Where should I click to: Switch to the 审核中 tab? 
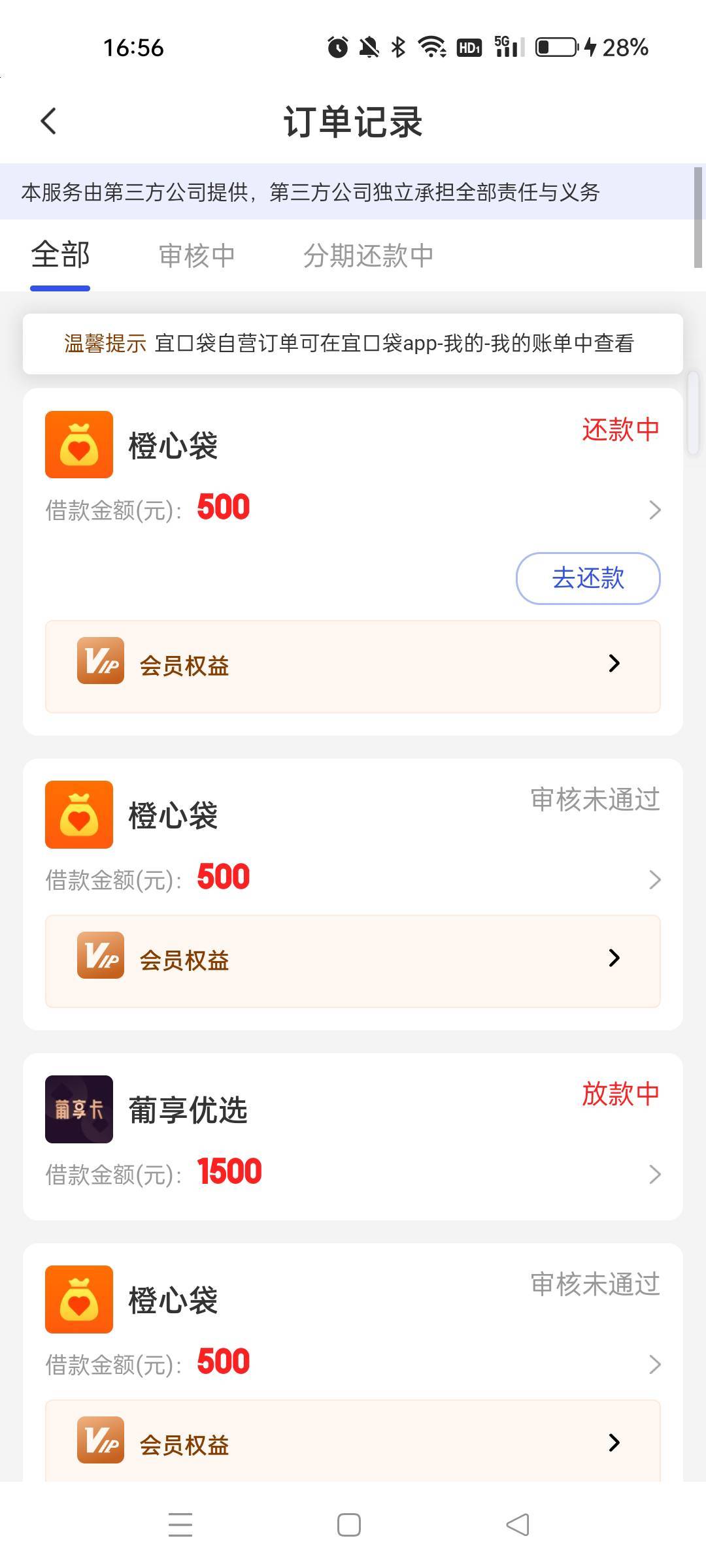click(x=197, y=255)
